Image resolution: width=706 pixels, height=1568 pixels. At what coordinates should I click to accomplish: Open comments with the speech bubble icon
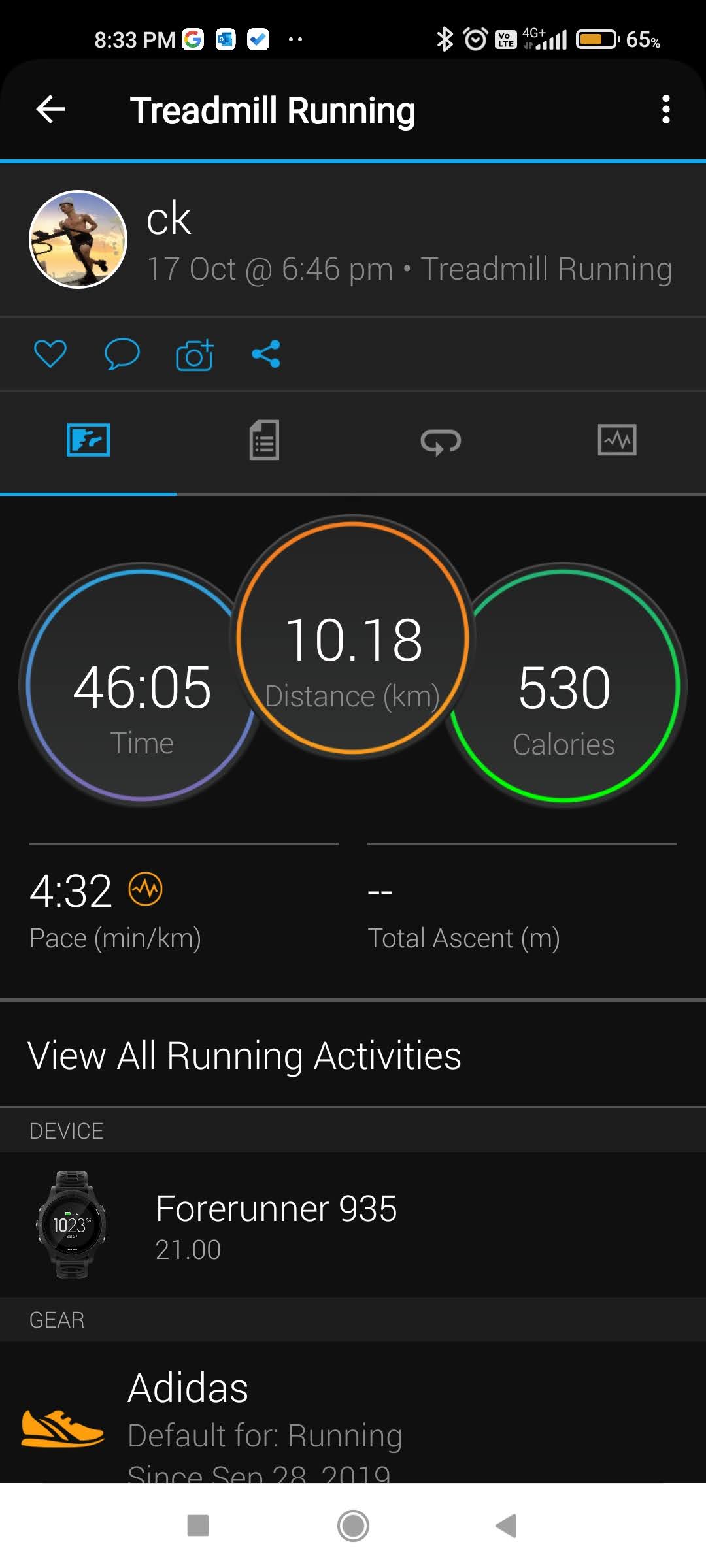[122, 354]
